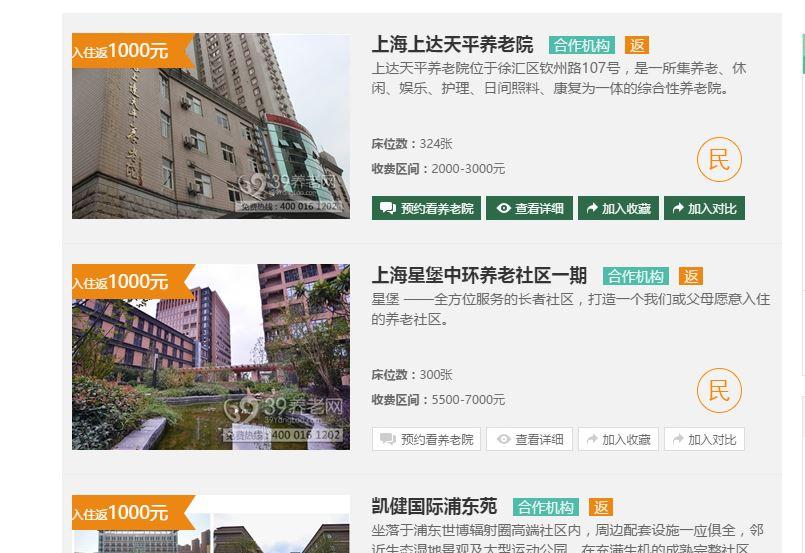
Task: Add 上海星堡中环养老社区一期 to comparison
Action: 704,439
